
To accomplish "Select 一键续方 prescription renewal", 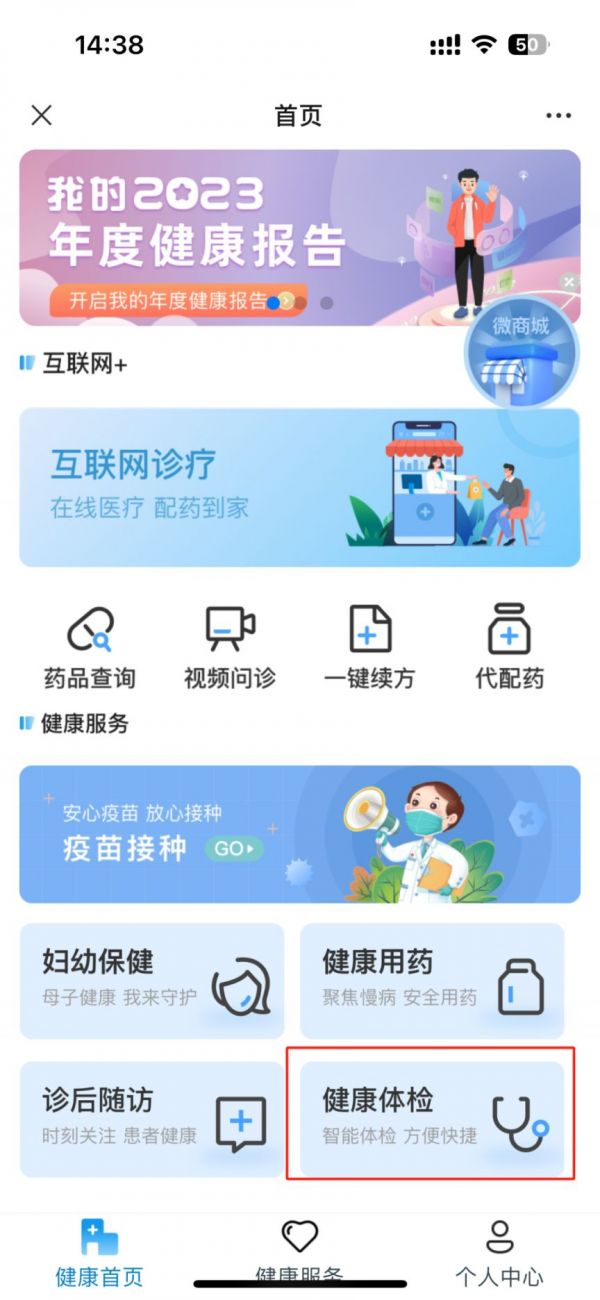I will click(x=370, y=648).
